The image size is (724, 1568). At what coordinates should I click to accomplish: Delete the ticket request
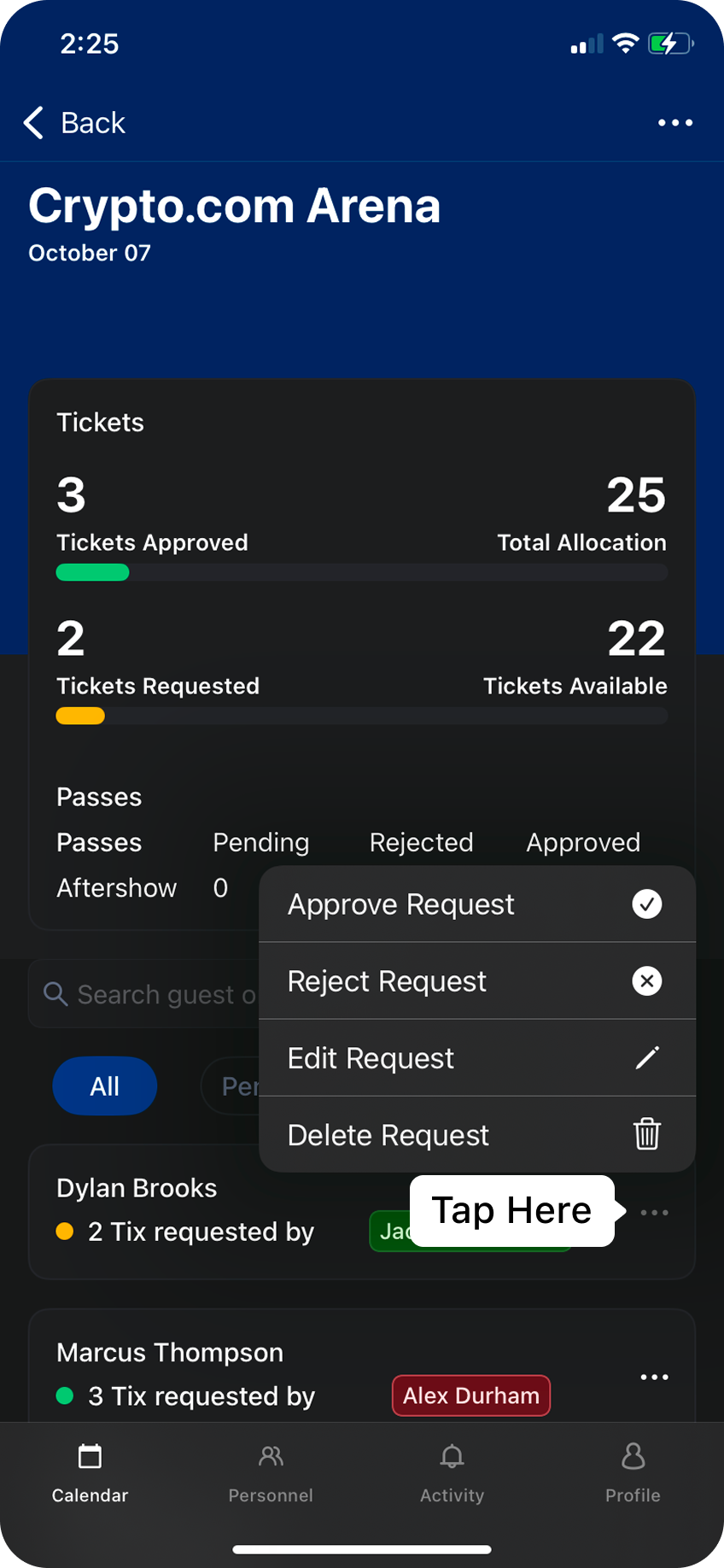point(476,1135)
